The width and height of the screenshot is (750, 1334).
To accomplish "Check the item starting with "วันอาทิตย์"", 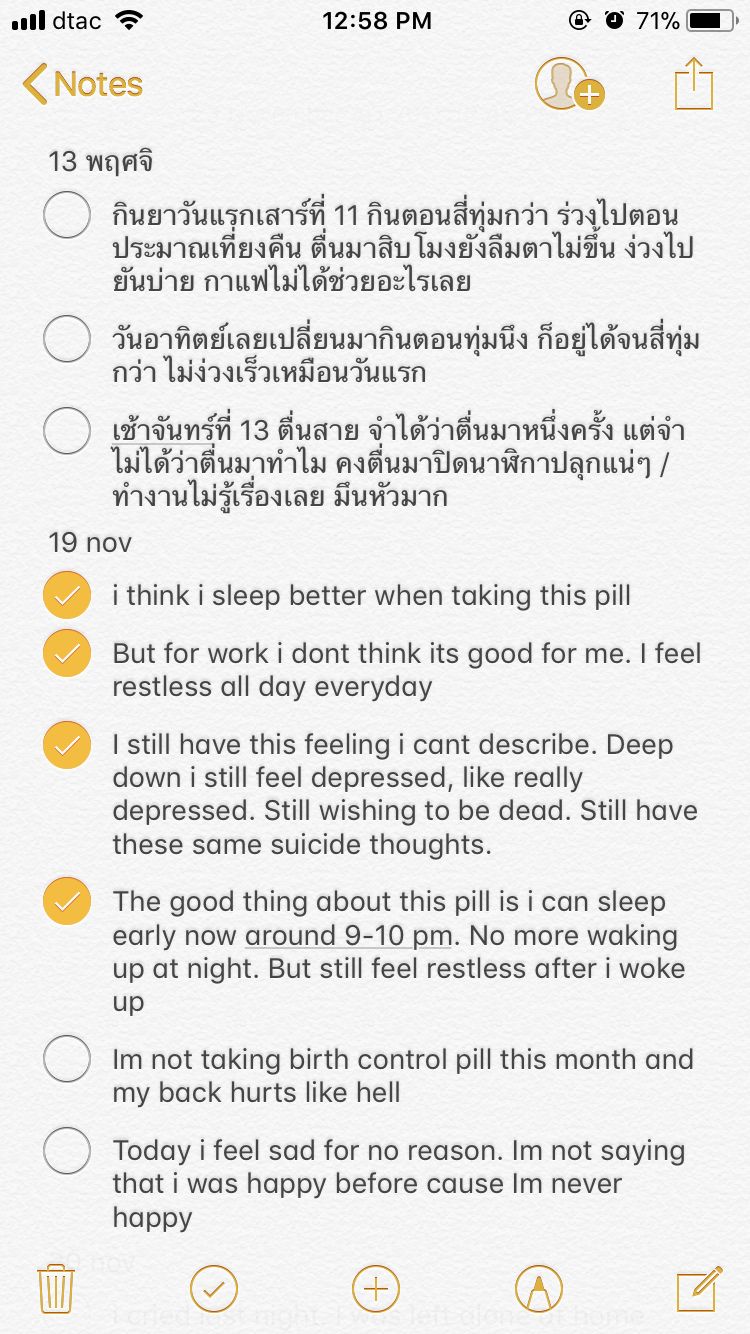I will coord(67,340).
